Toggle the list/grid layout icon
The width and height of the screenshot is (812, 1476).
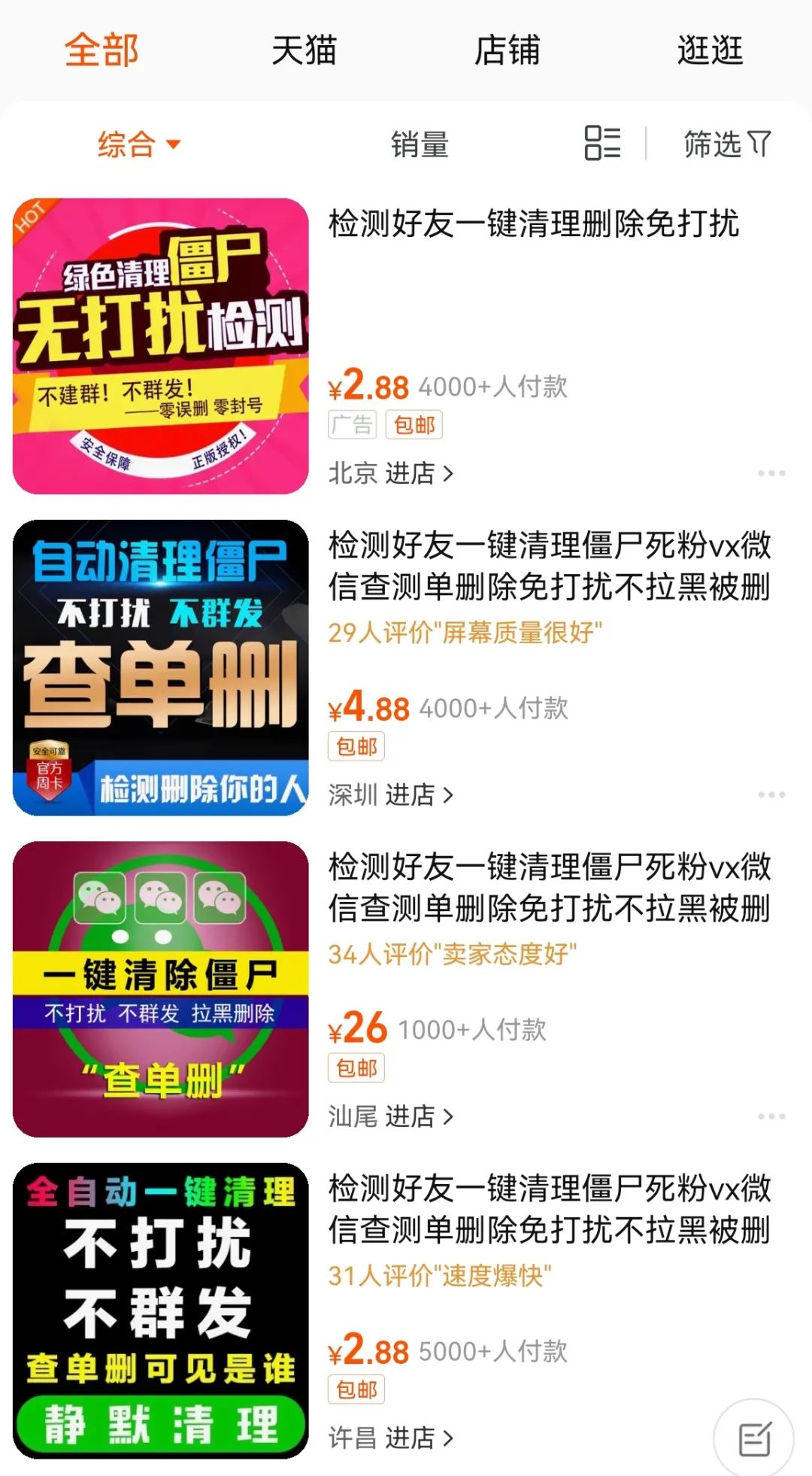[602, 143]
